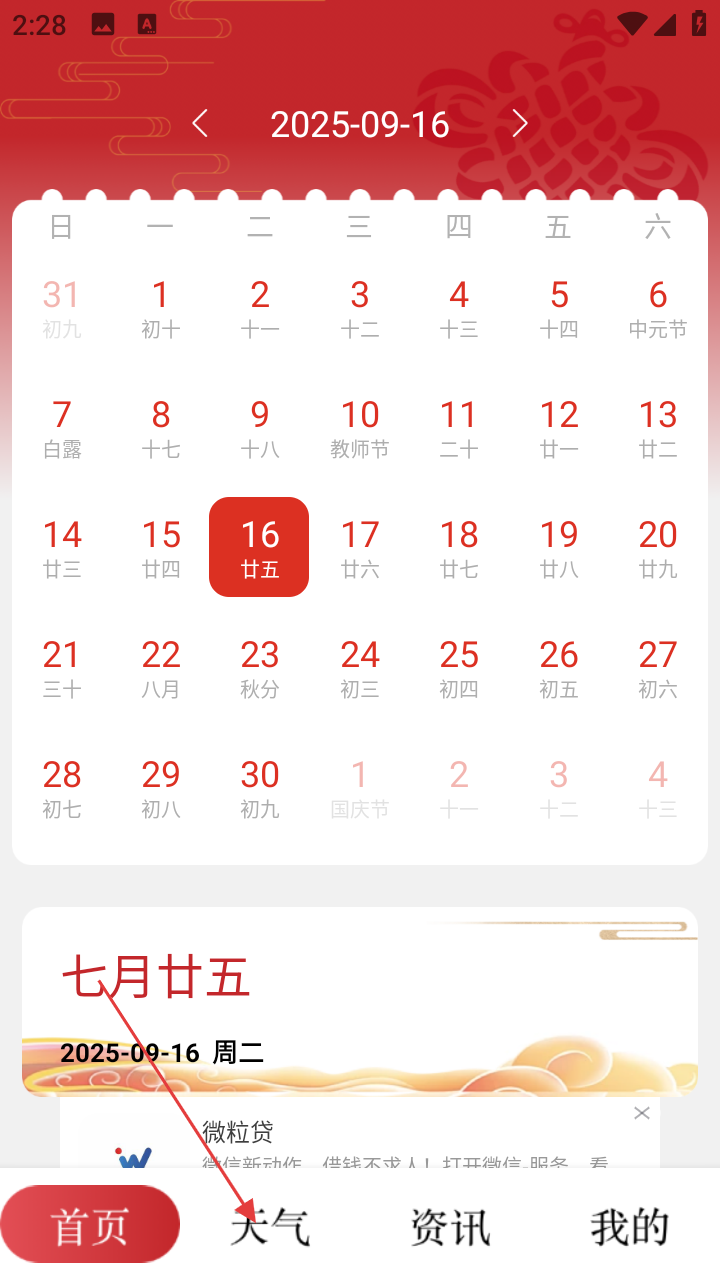The image size is (720, 1280).
Task: Select September 6, 中元节
Action: click(x=657, y=308)
